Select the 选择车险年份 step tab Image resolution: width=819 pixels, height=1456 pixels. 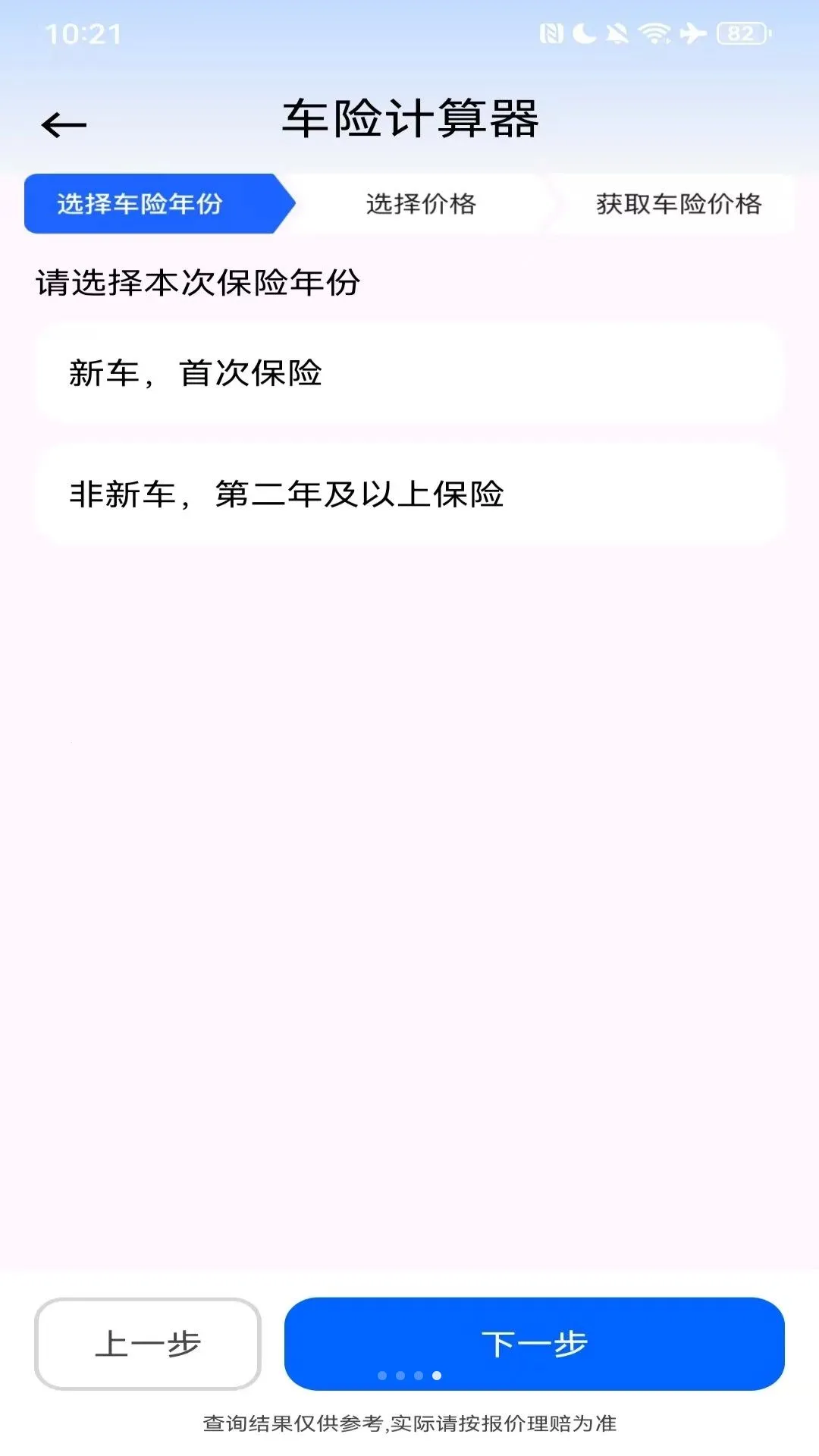(155, 203)
